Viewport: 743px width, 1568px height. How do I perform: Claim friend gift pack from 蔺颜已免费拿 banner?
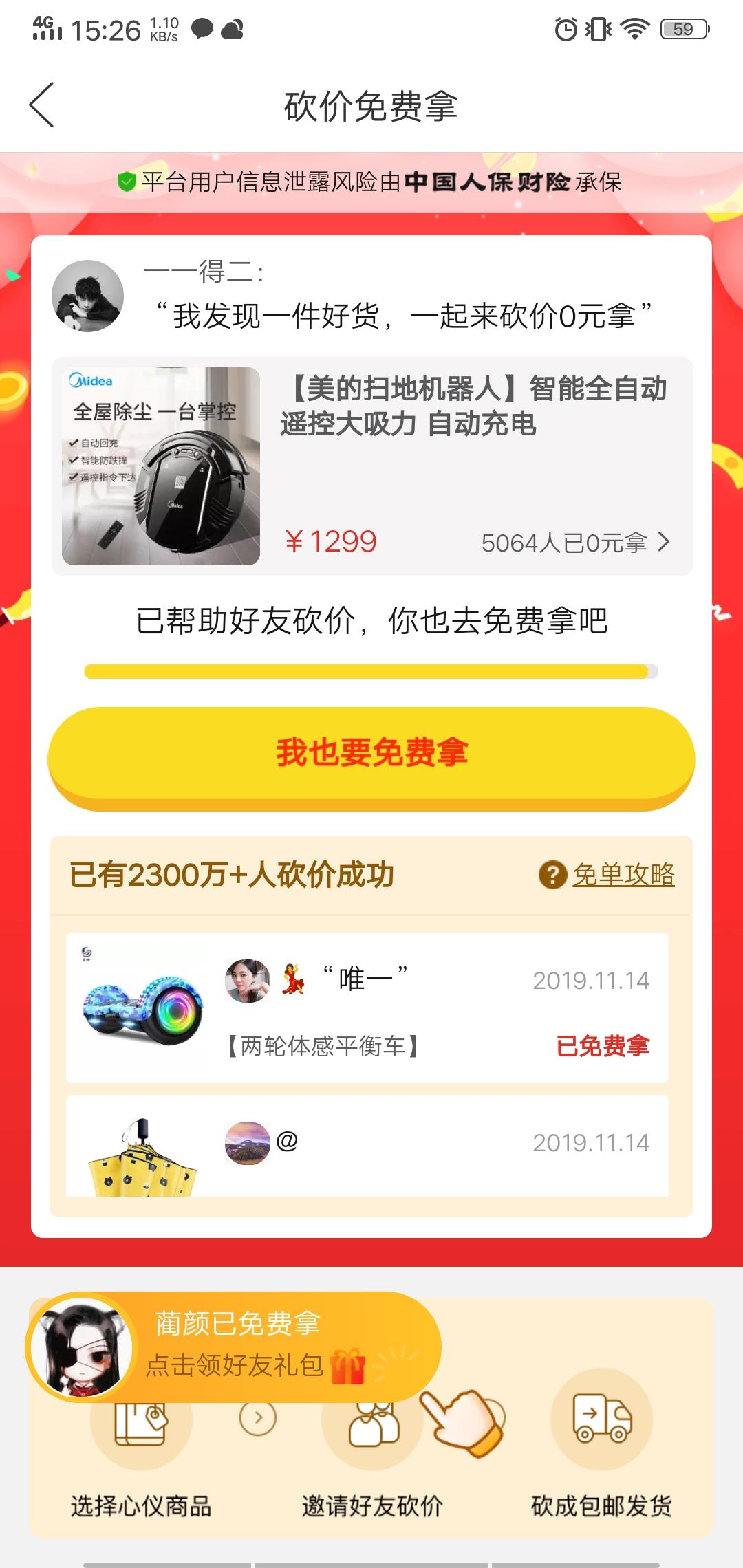234,1347
